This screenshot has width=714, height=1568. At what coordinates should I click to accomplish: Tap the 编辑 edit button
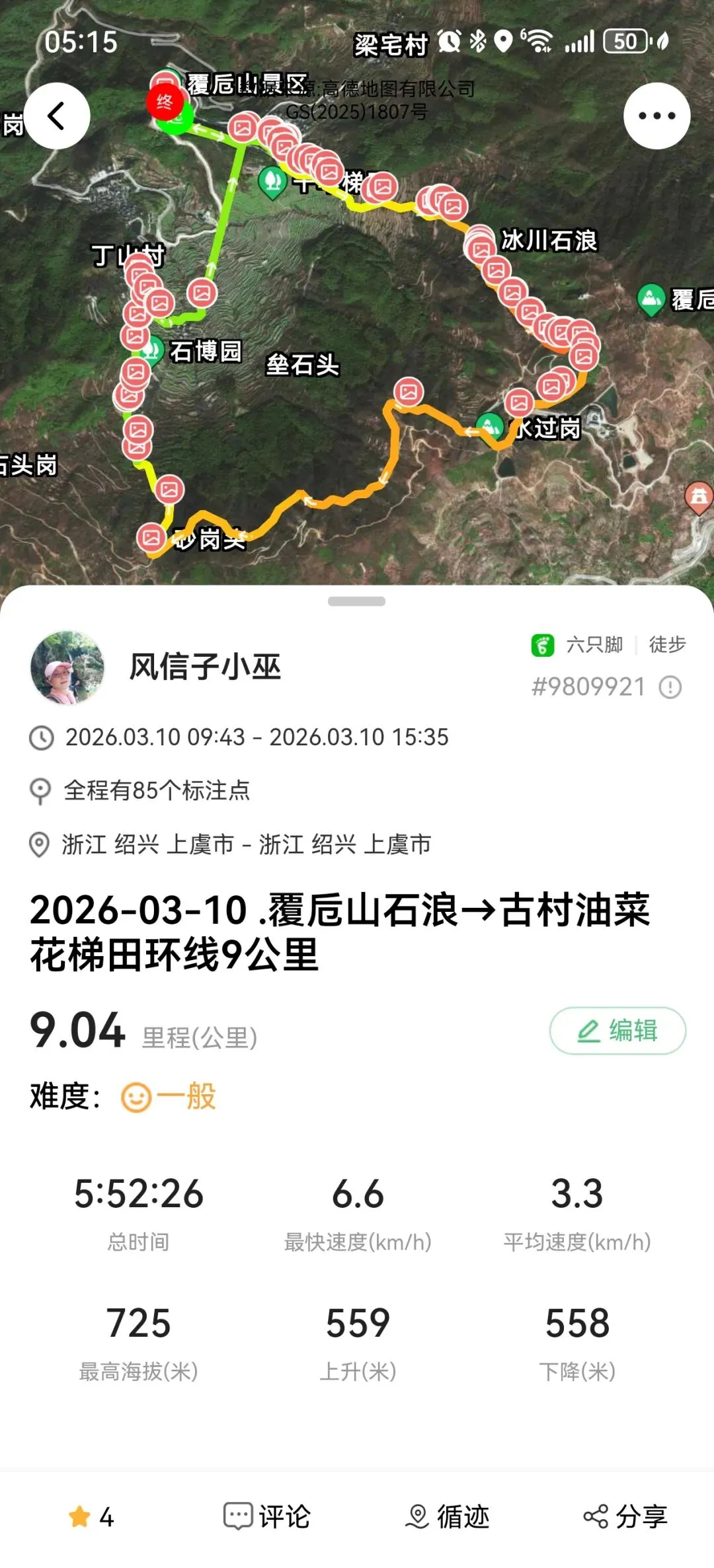point(617,1030)
